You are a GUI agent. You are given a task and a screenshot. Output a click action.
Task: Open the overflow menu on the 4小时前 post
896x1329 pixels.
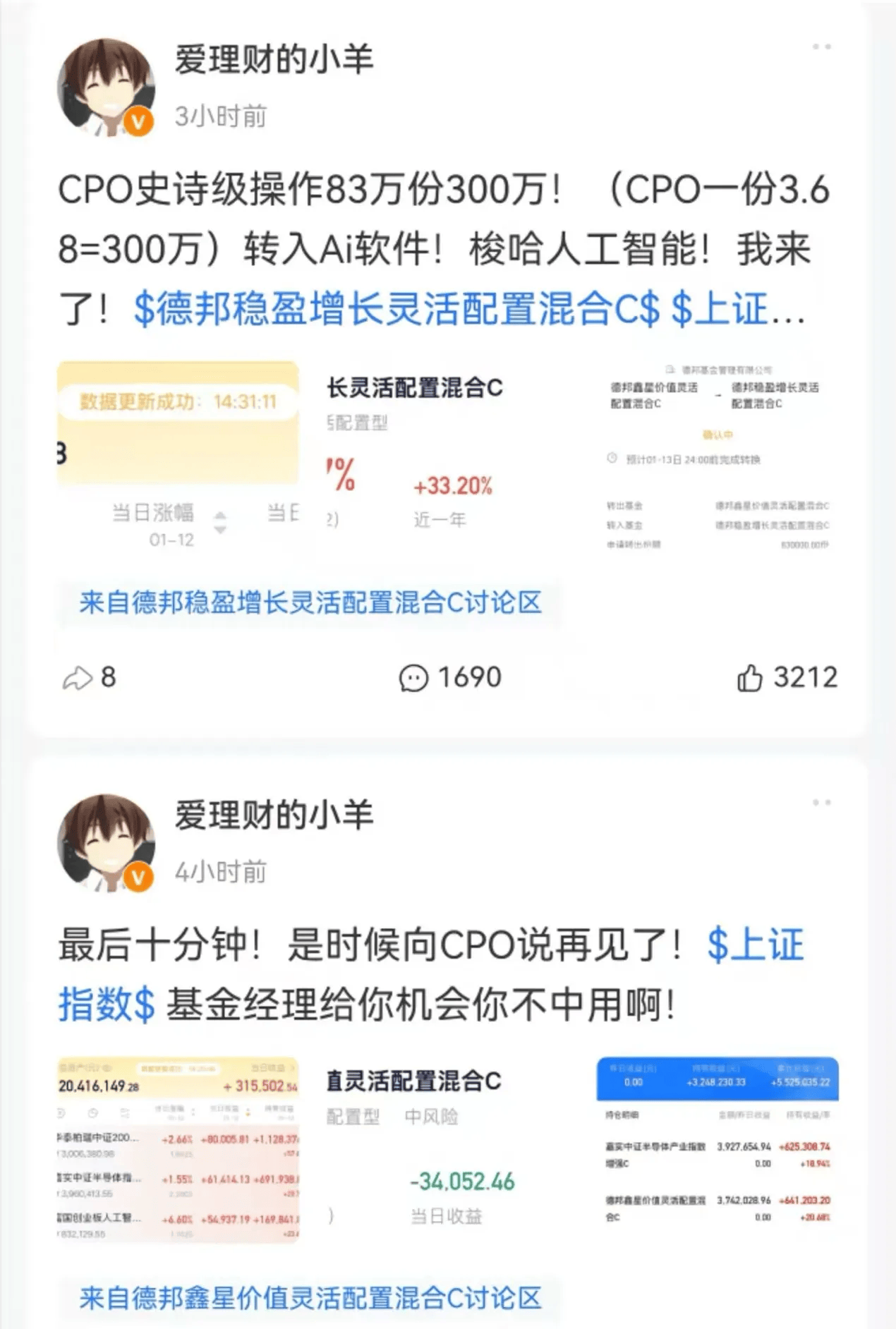tap(821, 803)
